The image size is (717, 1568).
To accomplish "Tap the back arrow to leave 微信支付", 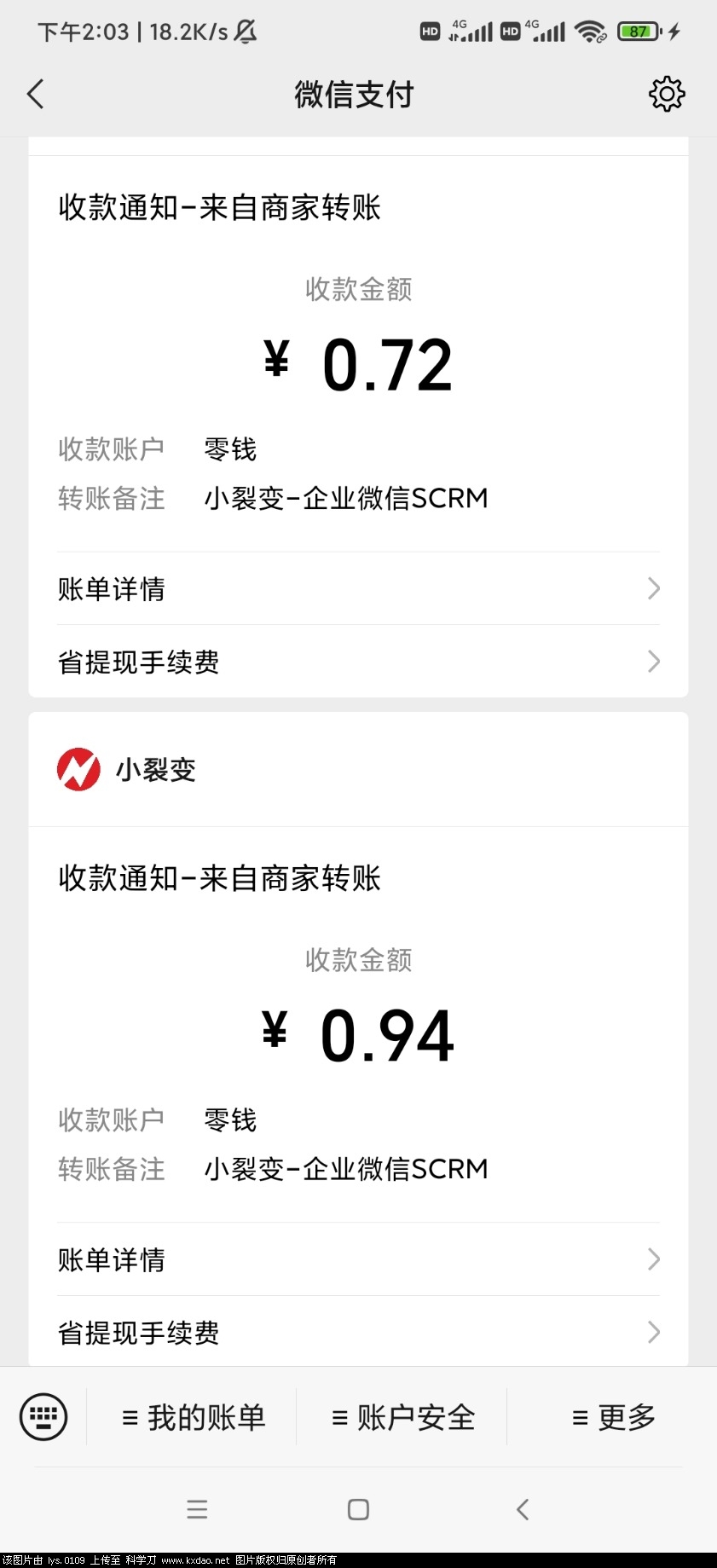I will pyautogui.click(x=34, y=94).
